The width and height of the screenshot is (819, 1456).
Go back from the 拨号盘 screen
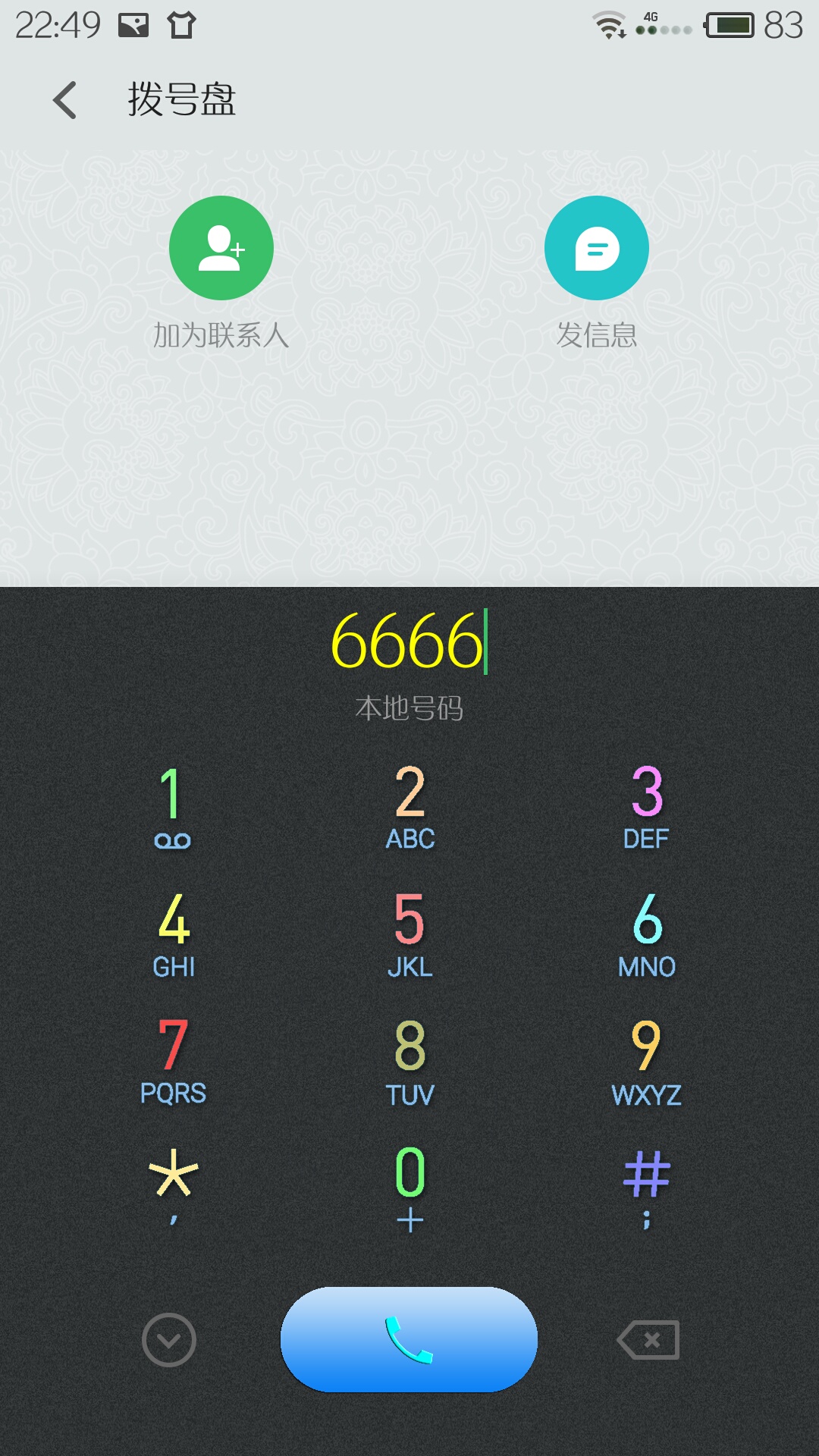click(x=65, y=100)
